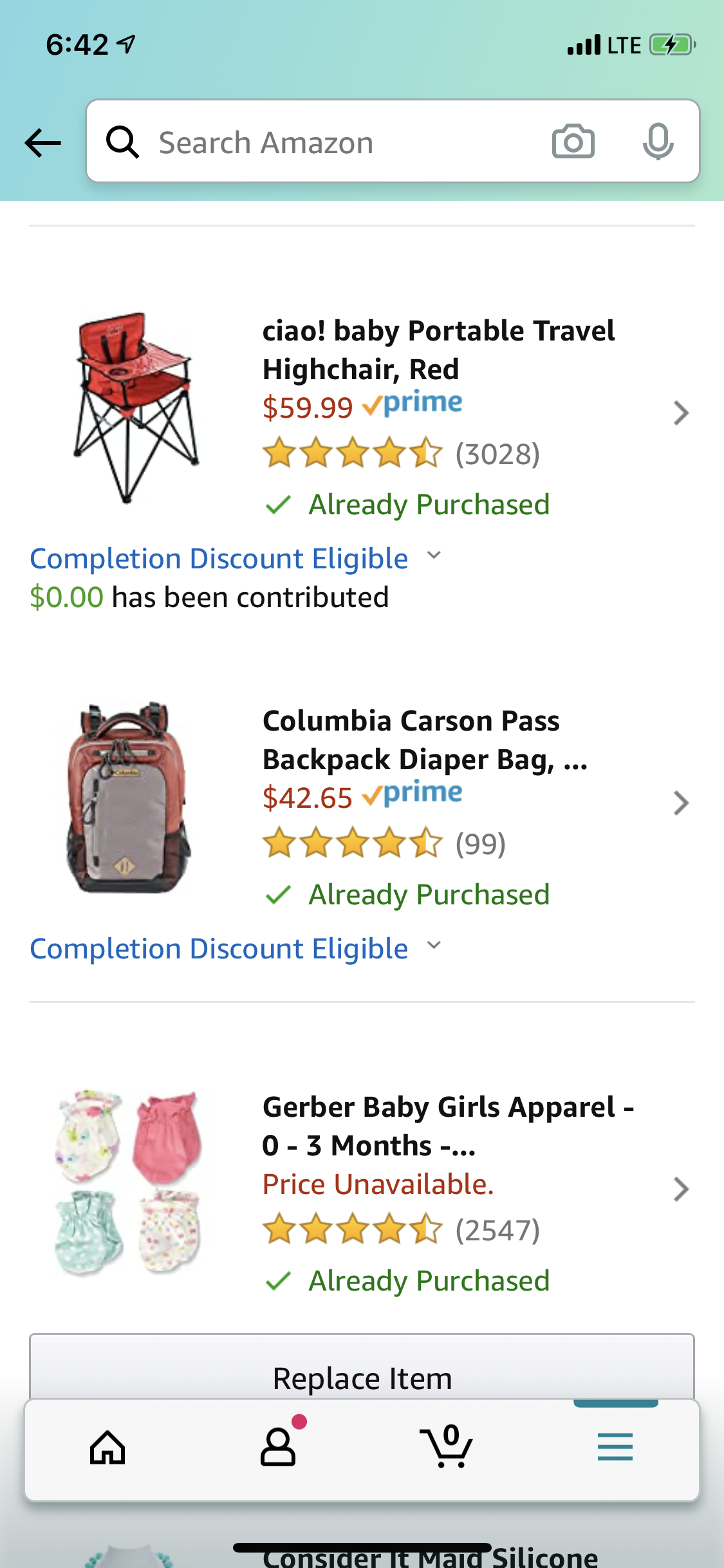Open ciao! baby Portable Travel Highchair item
Screen dimensions: 724x1568
click(x=438, y=350)
